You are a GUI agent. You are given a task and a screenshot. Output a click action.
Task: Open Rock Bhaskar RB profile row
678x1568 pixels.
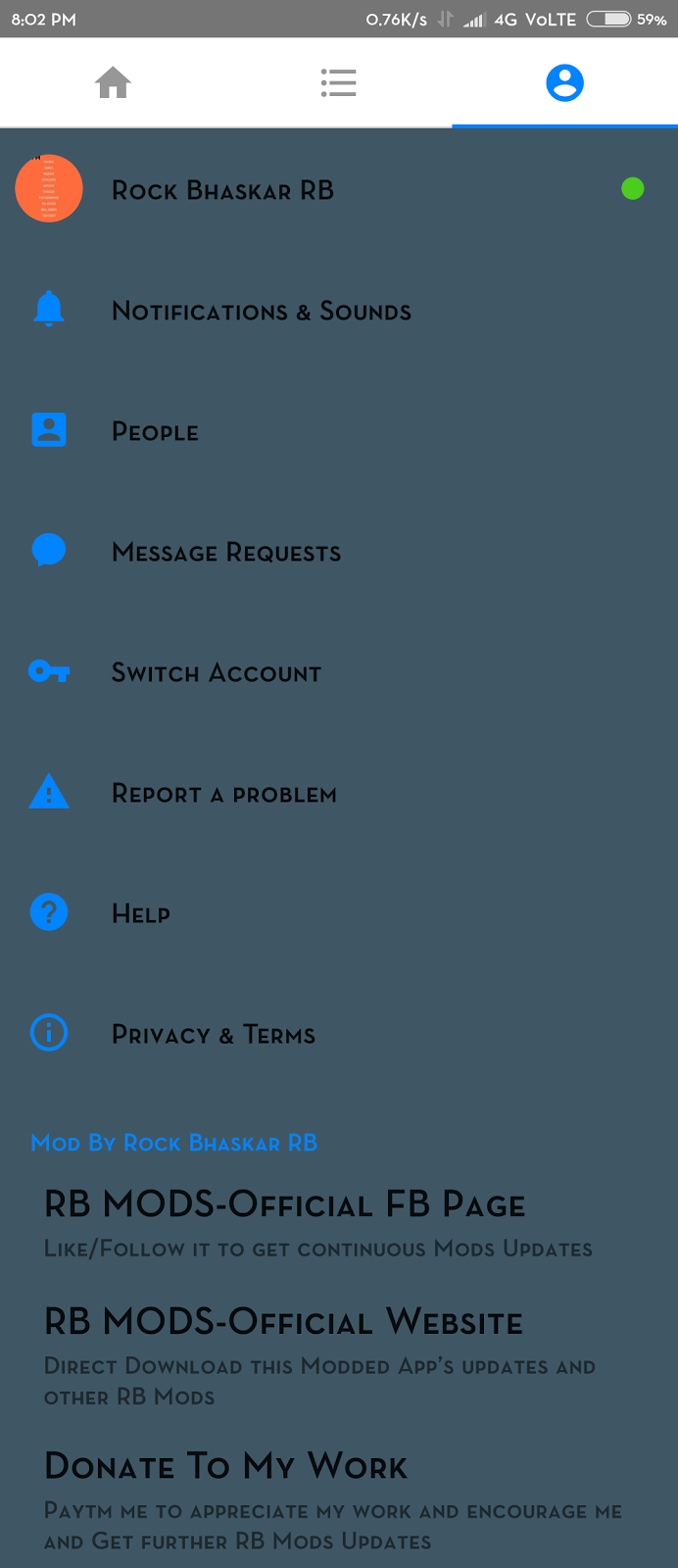[223, 189]
